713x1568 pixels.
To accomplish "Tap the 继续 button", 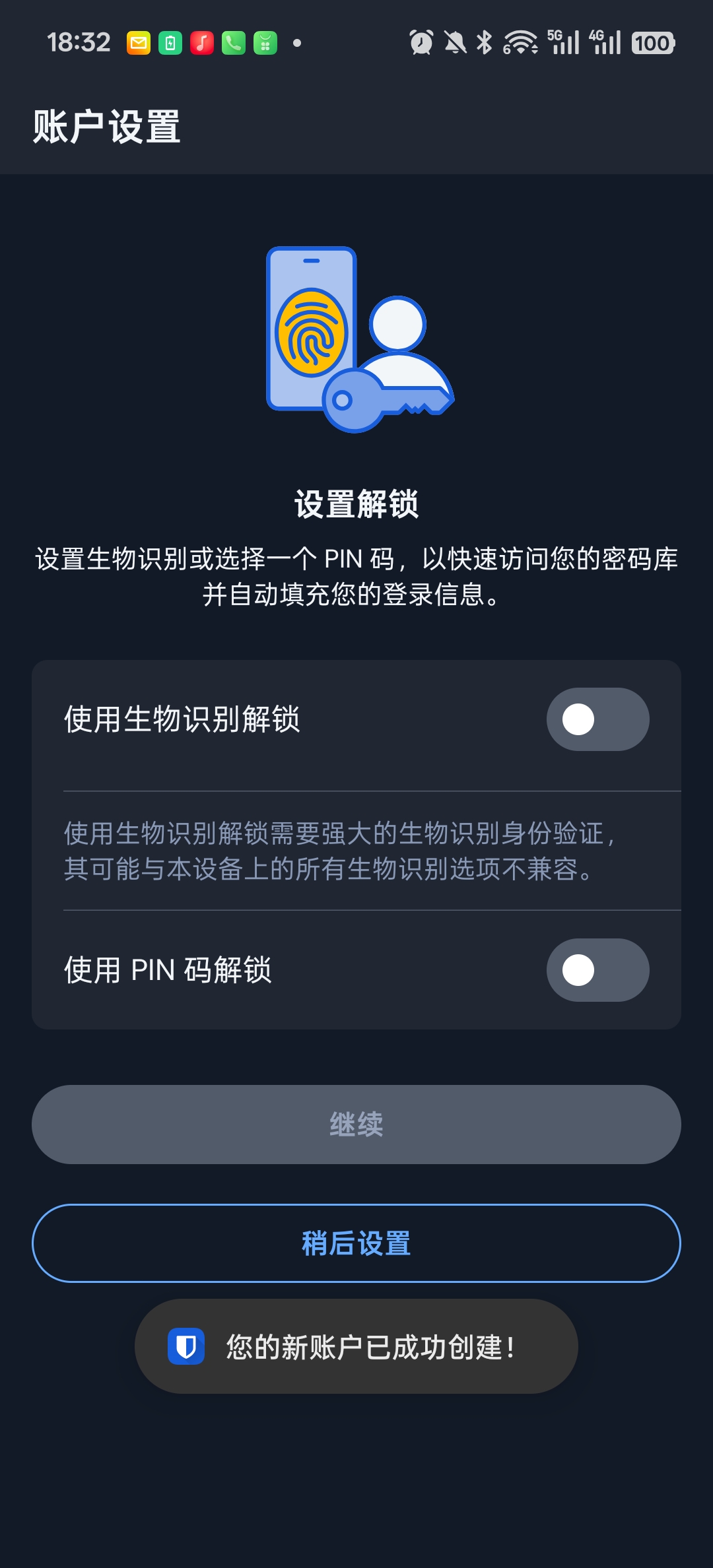I will tap(356, 1125).
